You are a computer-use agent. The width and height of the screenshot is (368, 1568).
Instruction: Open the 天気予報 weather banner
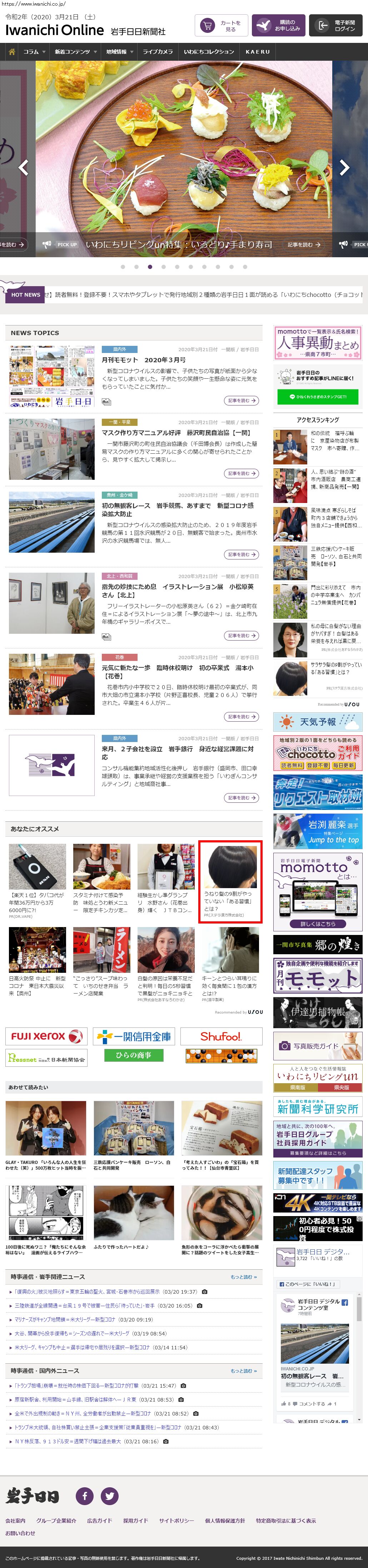pos(318,721)
